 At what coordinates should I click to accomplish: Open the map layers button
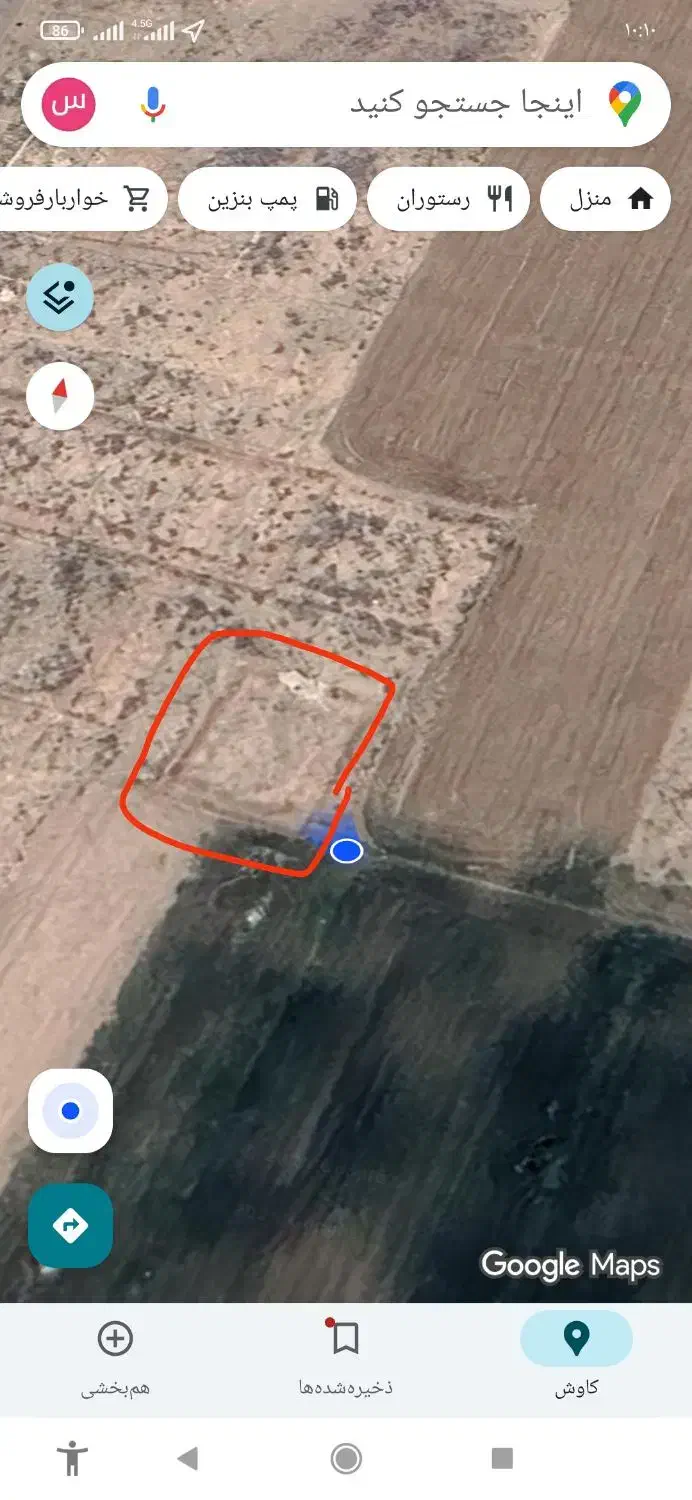pyautogui.click(x=60, y=297)
